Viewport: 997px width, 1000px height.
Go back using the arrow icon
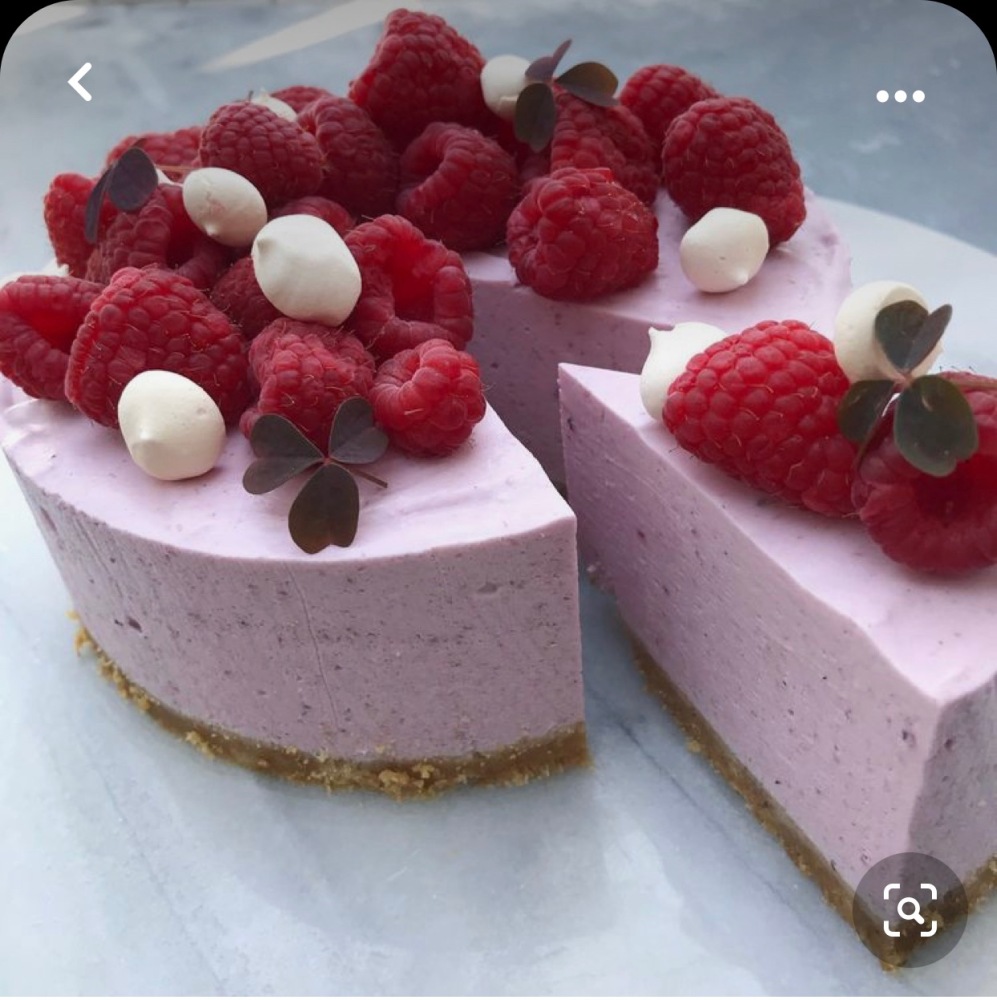click(x=80, y=82)
